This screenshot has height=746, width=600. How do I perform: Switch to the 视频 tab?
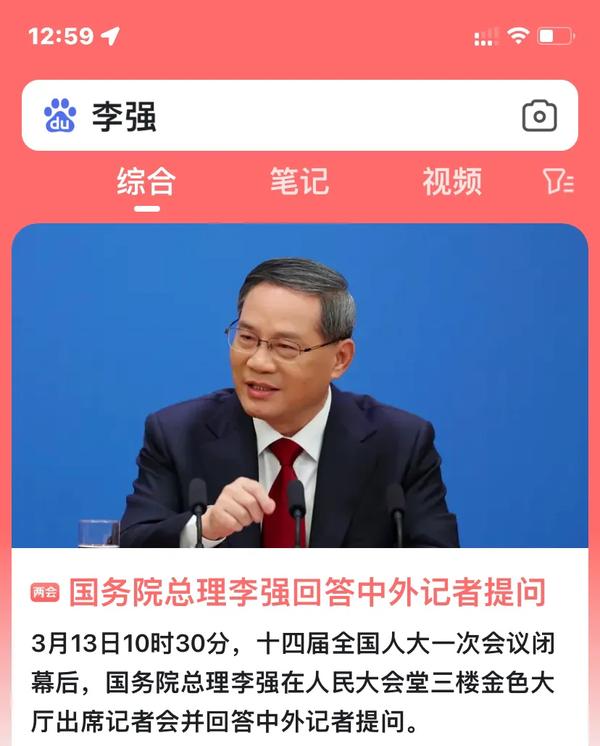point(452,181)
